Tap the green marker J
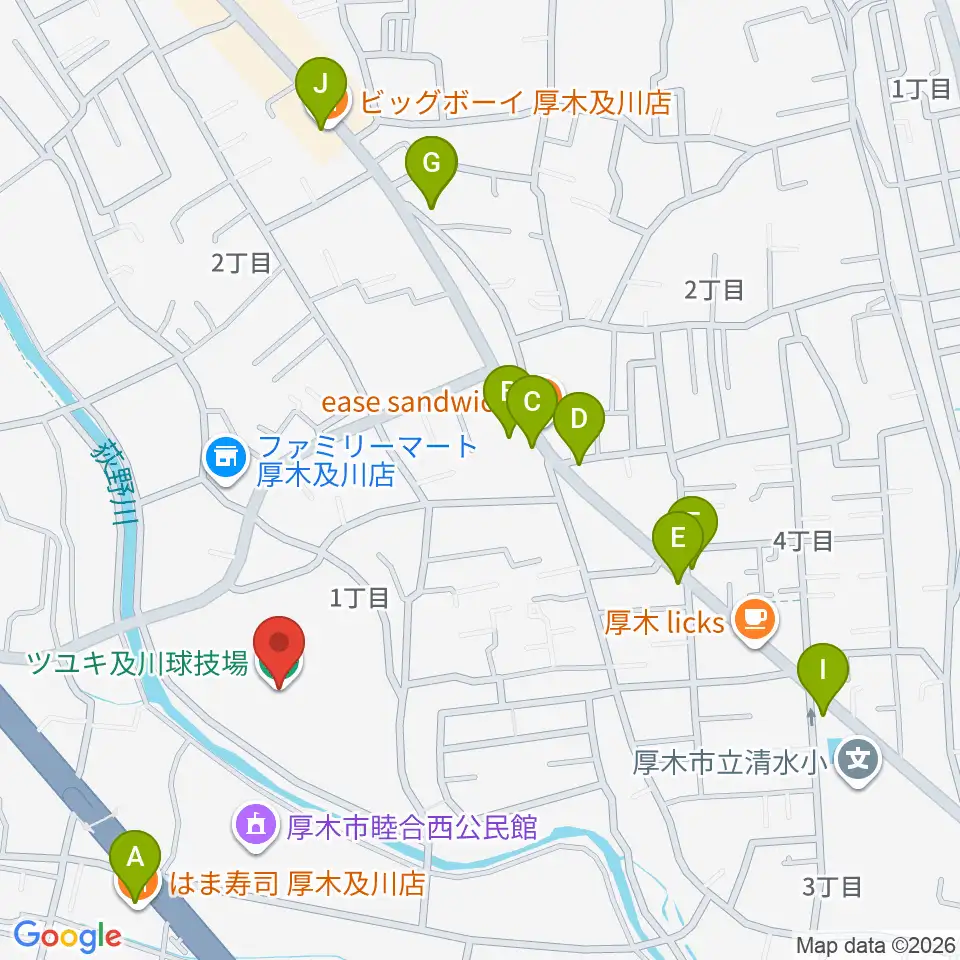Screen dimensions: 960x960 (x=321, y=92)
